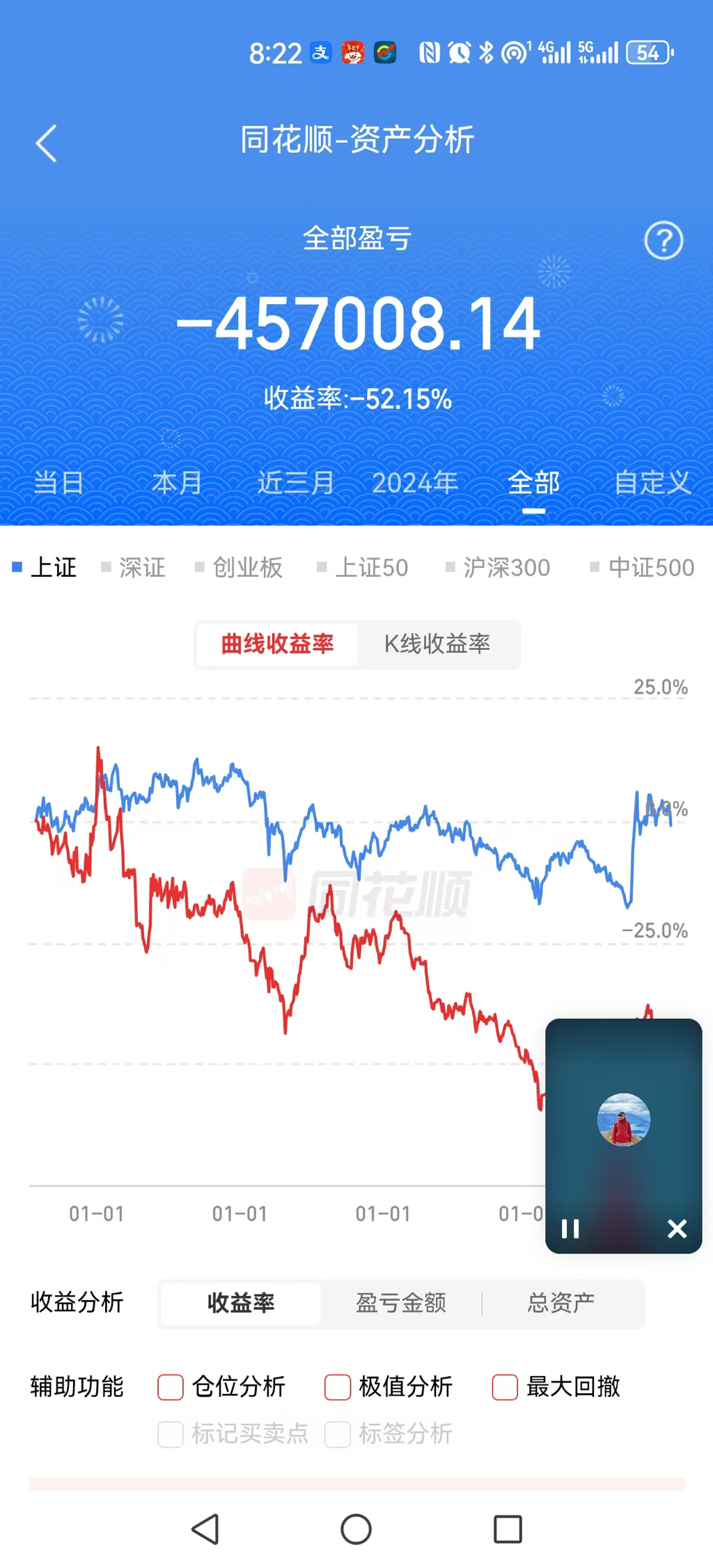Show 盈亏金额 in the analysis

tap(401, 1303)
